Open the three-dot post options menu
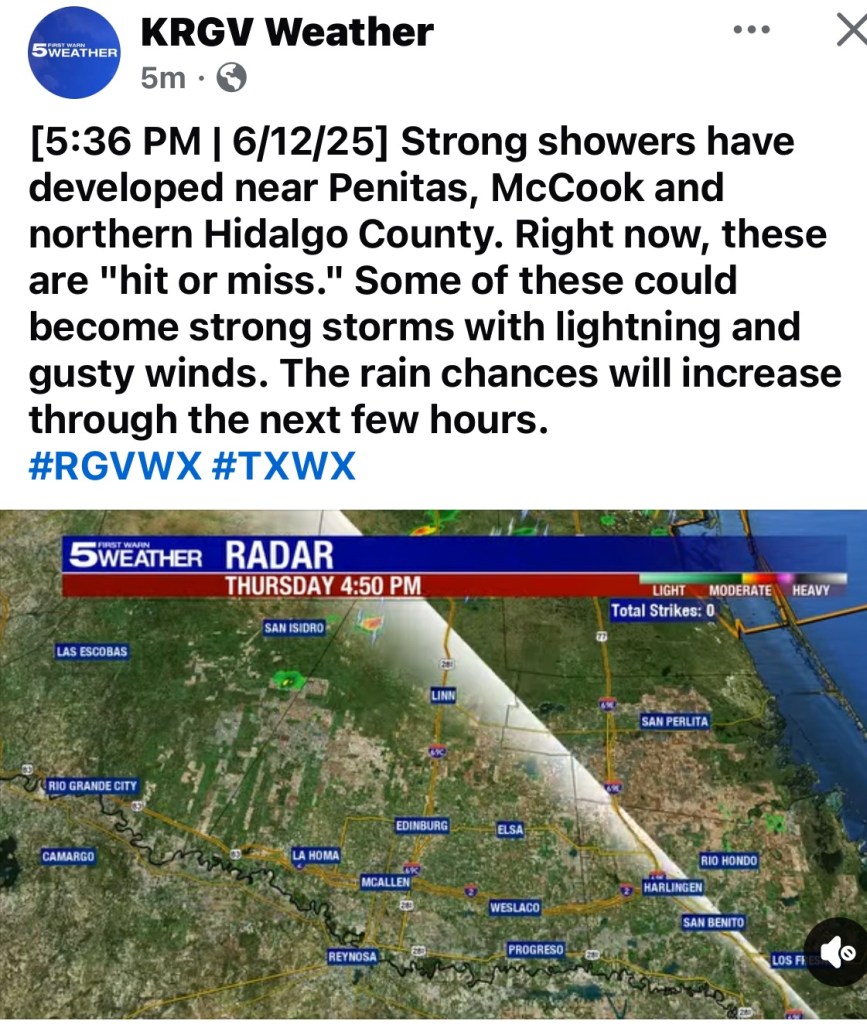Viewport: 867px width, 1024px height. pos(751,30)
